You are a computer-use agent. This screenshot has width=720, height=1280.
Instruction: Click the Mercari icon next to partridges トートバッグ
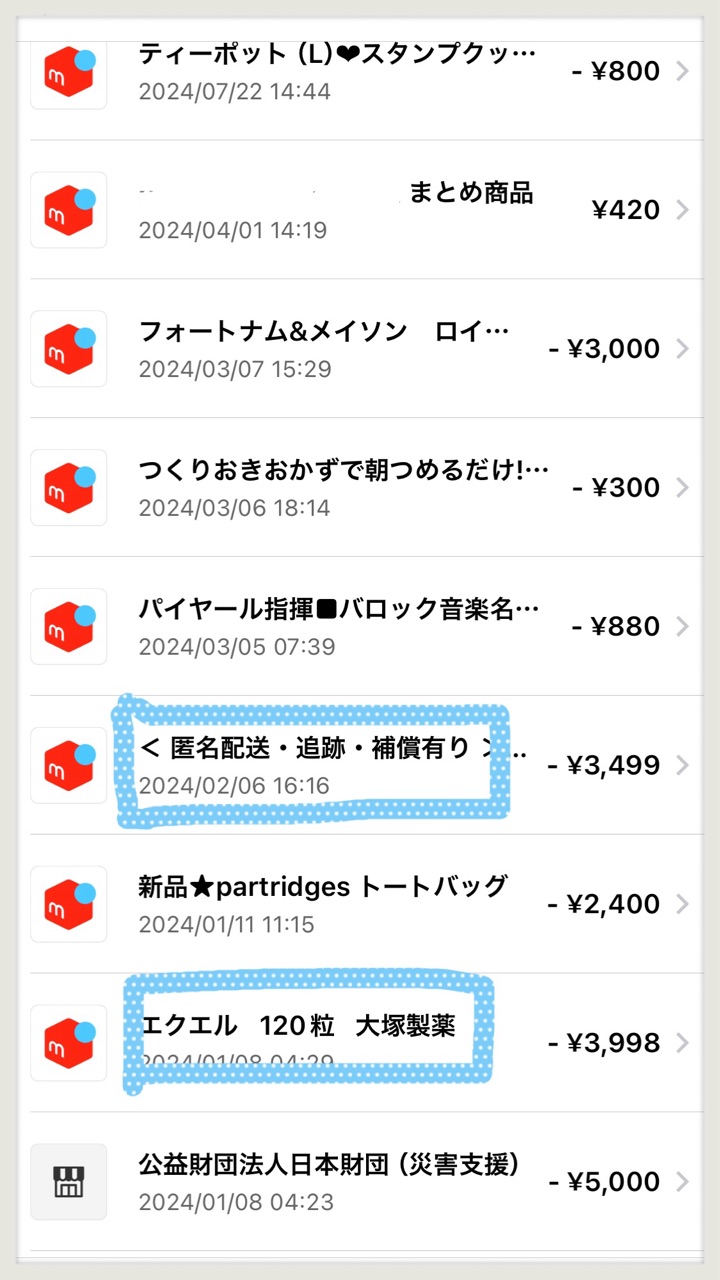click(x=68, y=903)
